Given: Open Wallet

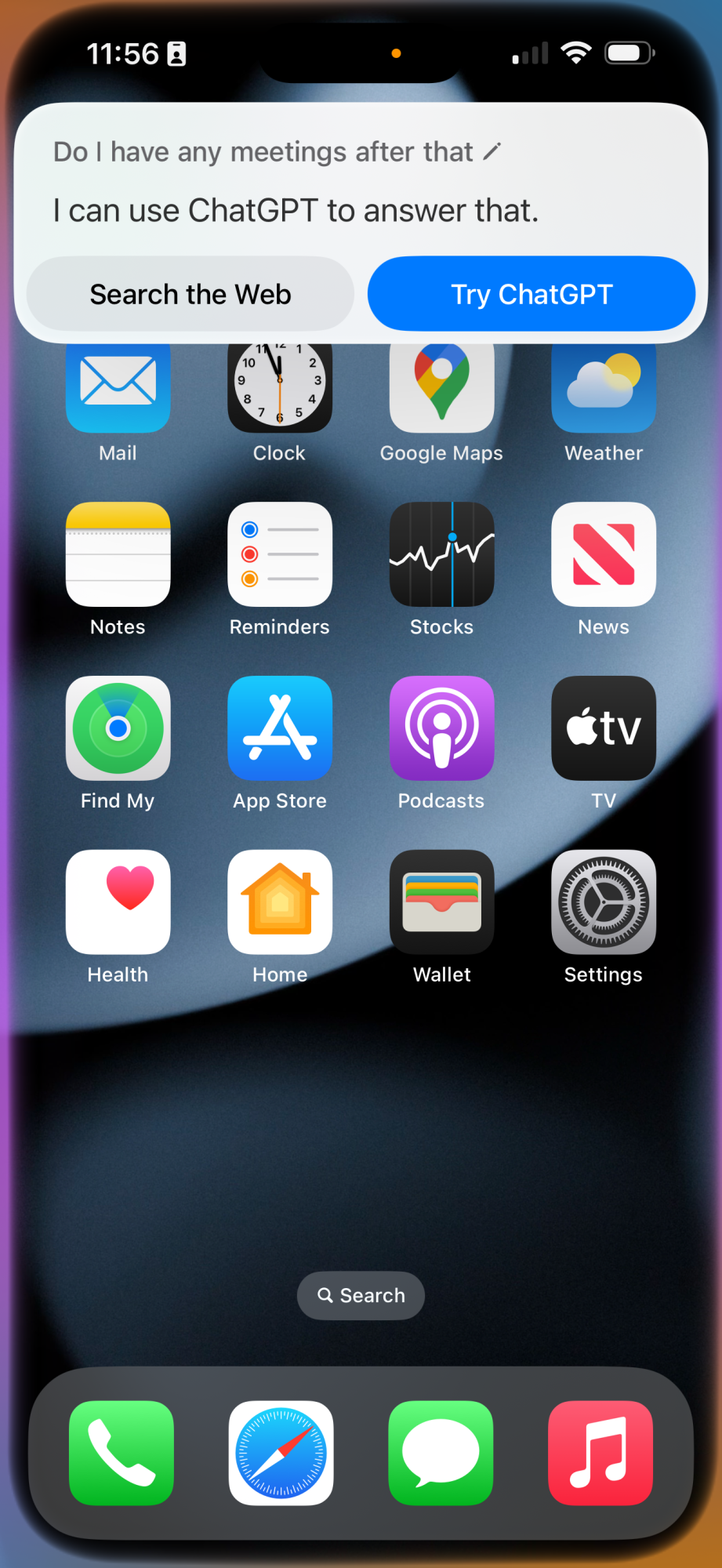Looking at the screenshot, I should tap(441, 902).
